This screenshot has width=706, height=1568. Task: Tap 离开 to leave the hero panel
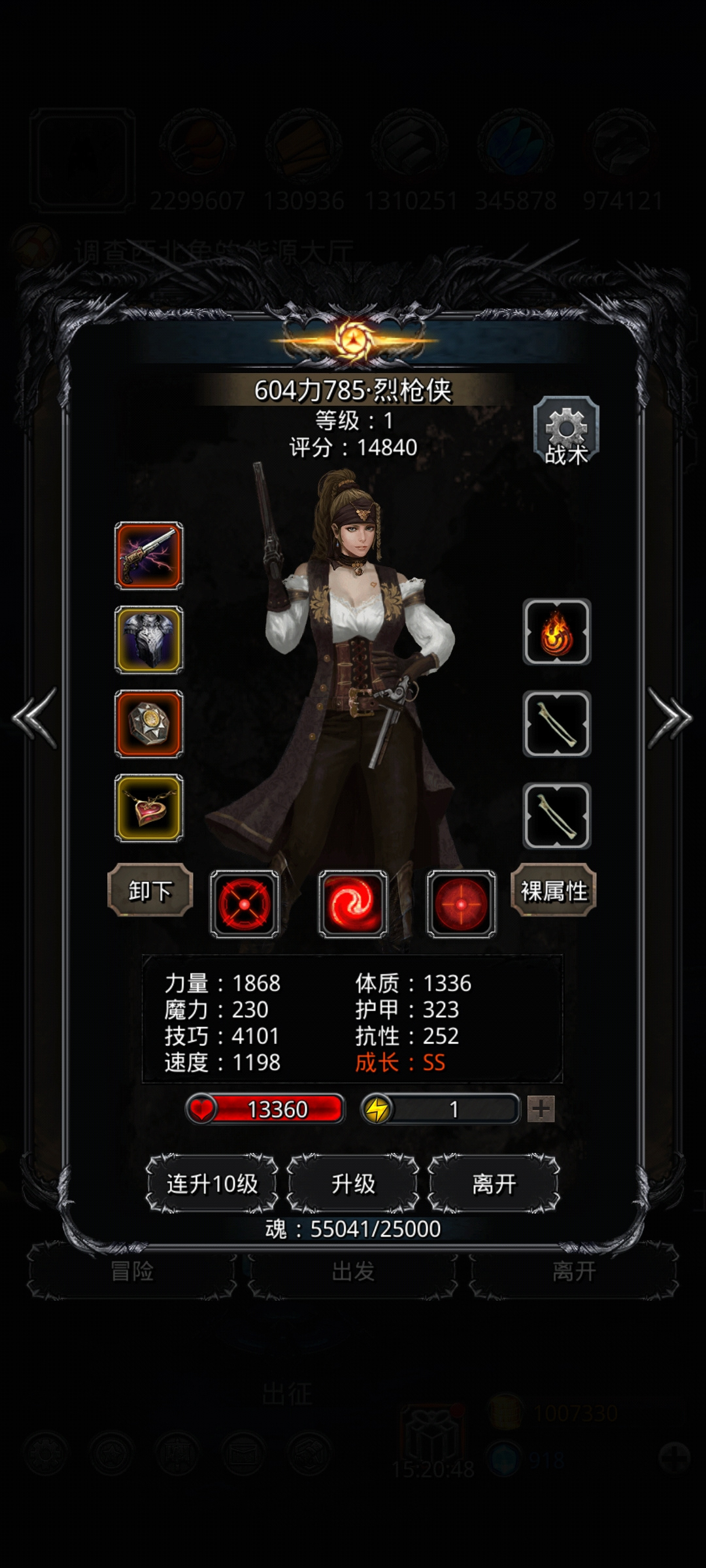494,1183
